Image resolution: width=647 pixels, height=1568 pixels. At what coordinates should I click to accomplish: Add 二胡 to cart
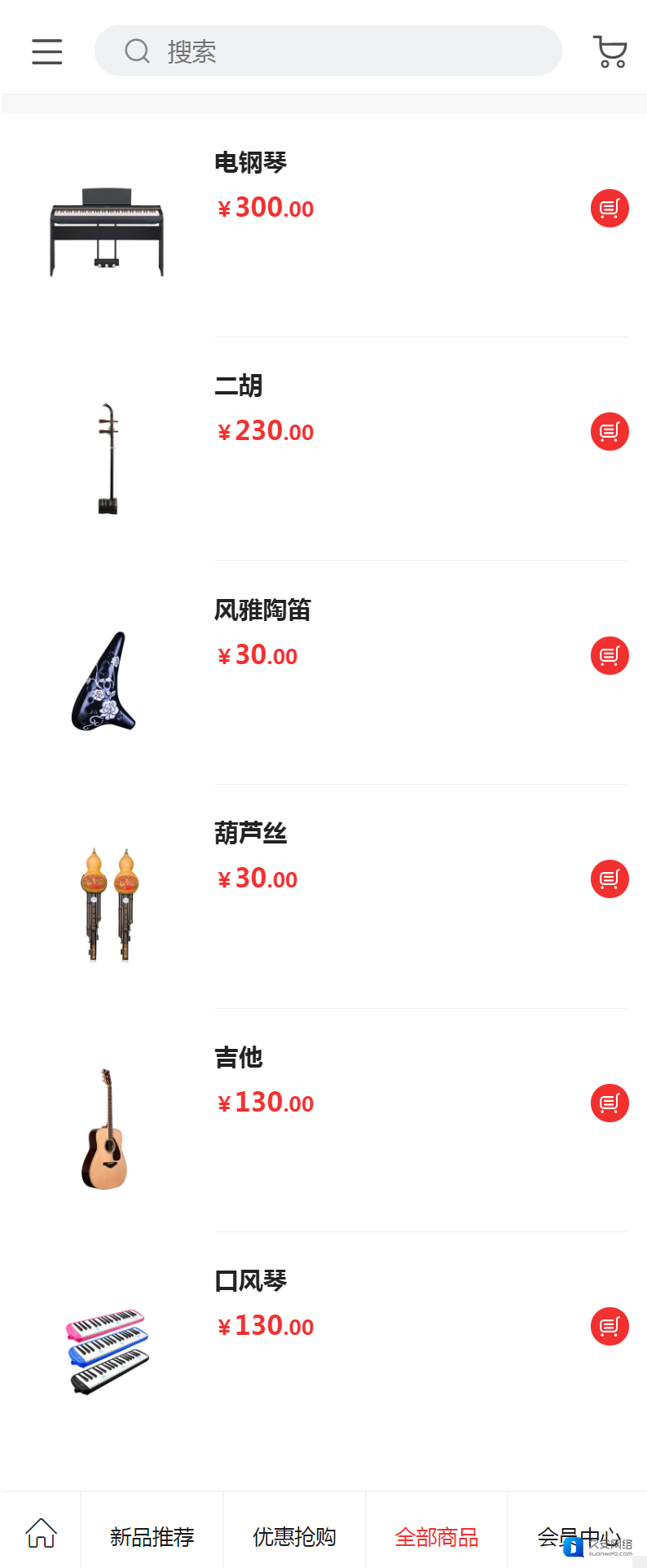point(610,432)
